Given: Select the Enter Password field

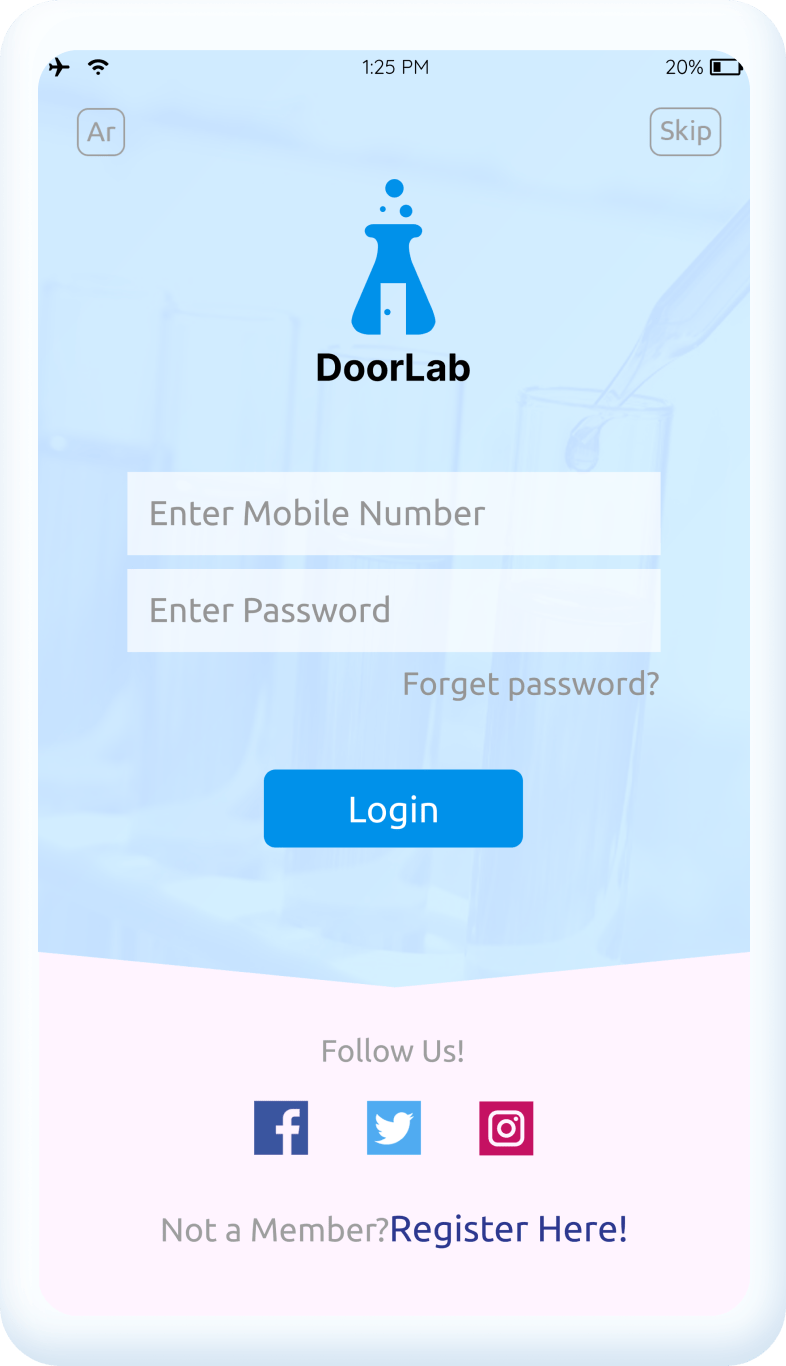Looking at the screenshot, I should (x=393, y=610).
